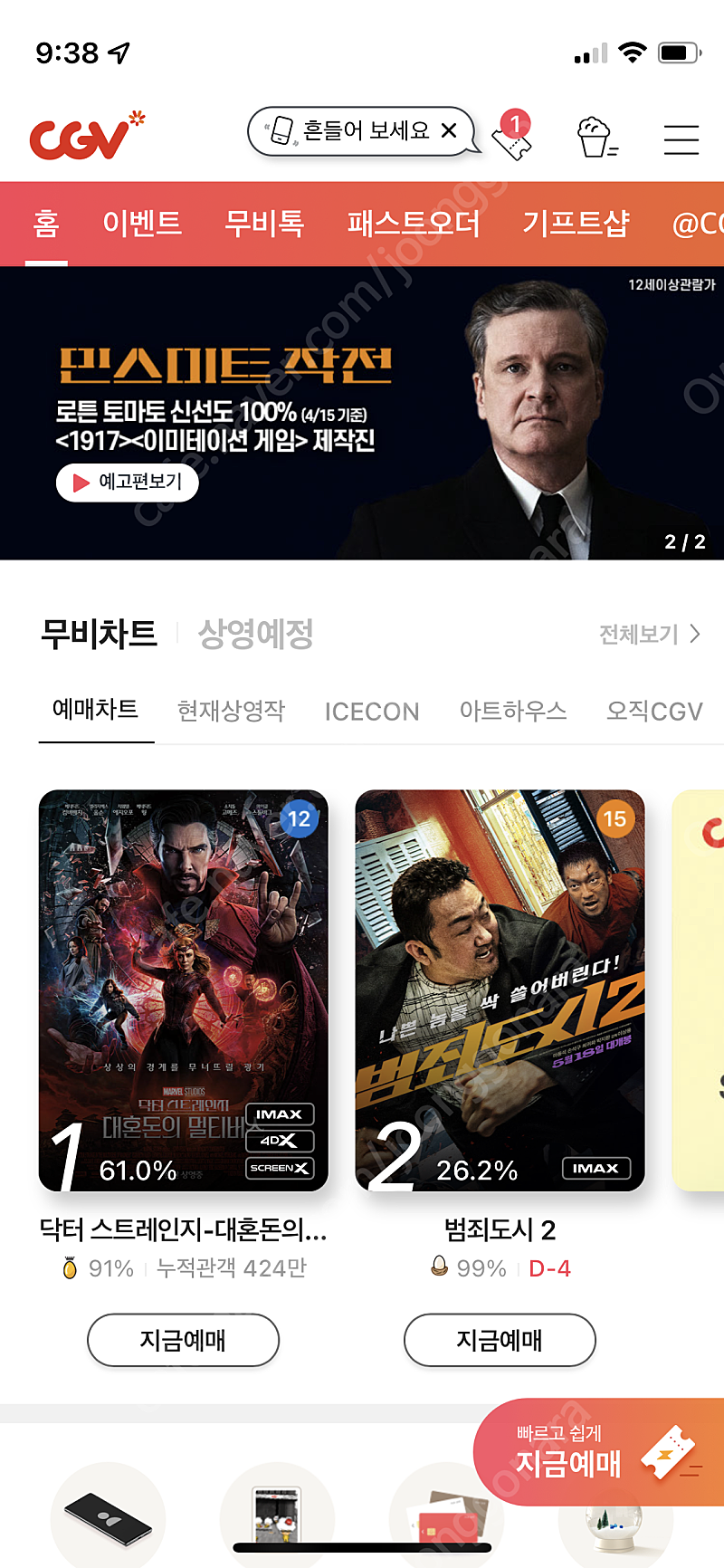Tap 예고편보기 to watch the trailer
Screen dimensions: 724x1568
(126, 483)
